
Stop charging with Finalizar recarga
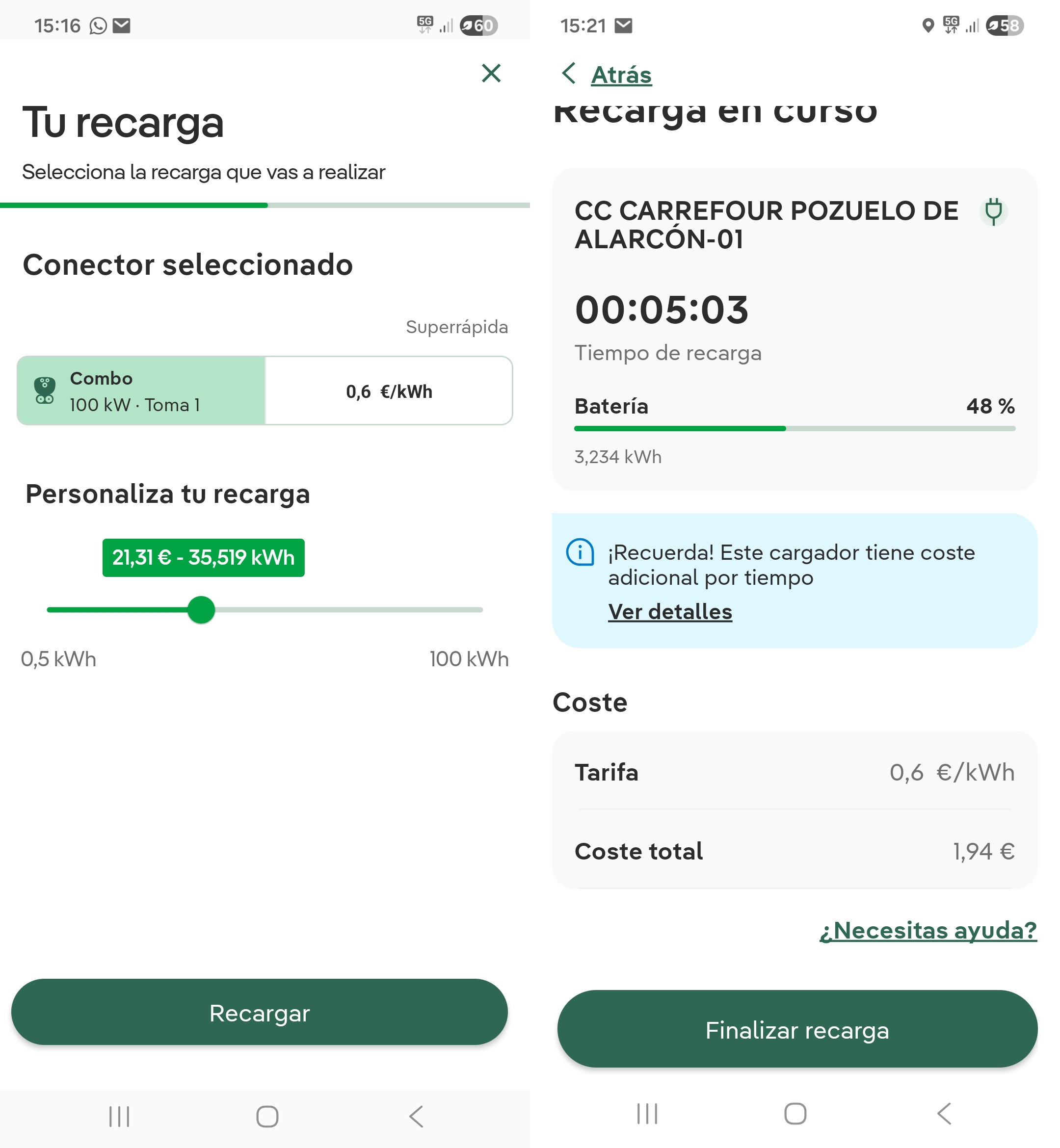(797, 1030)
